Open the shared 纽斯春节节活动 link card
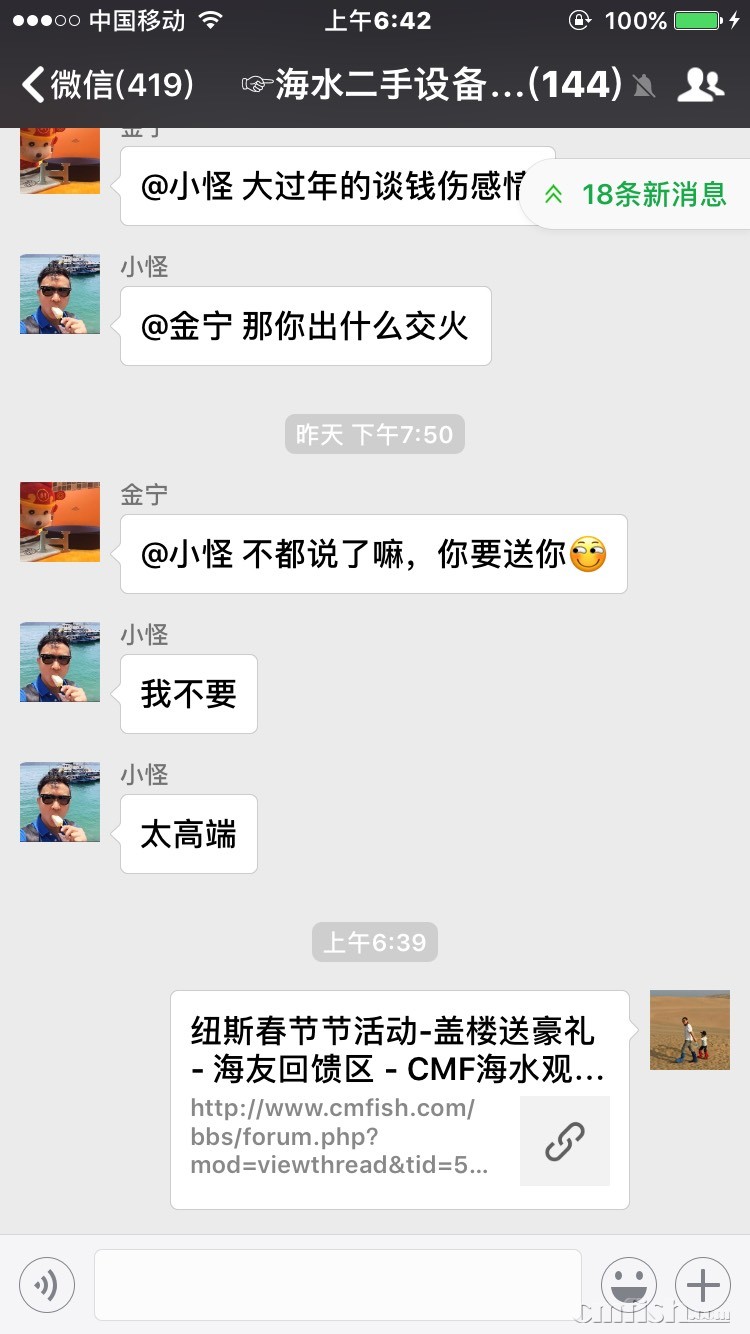The width and height of the screenshot is (750, 1334). coord(399,1099)
